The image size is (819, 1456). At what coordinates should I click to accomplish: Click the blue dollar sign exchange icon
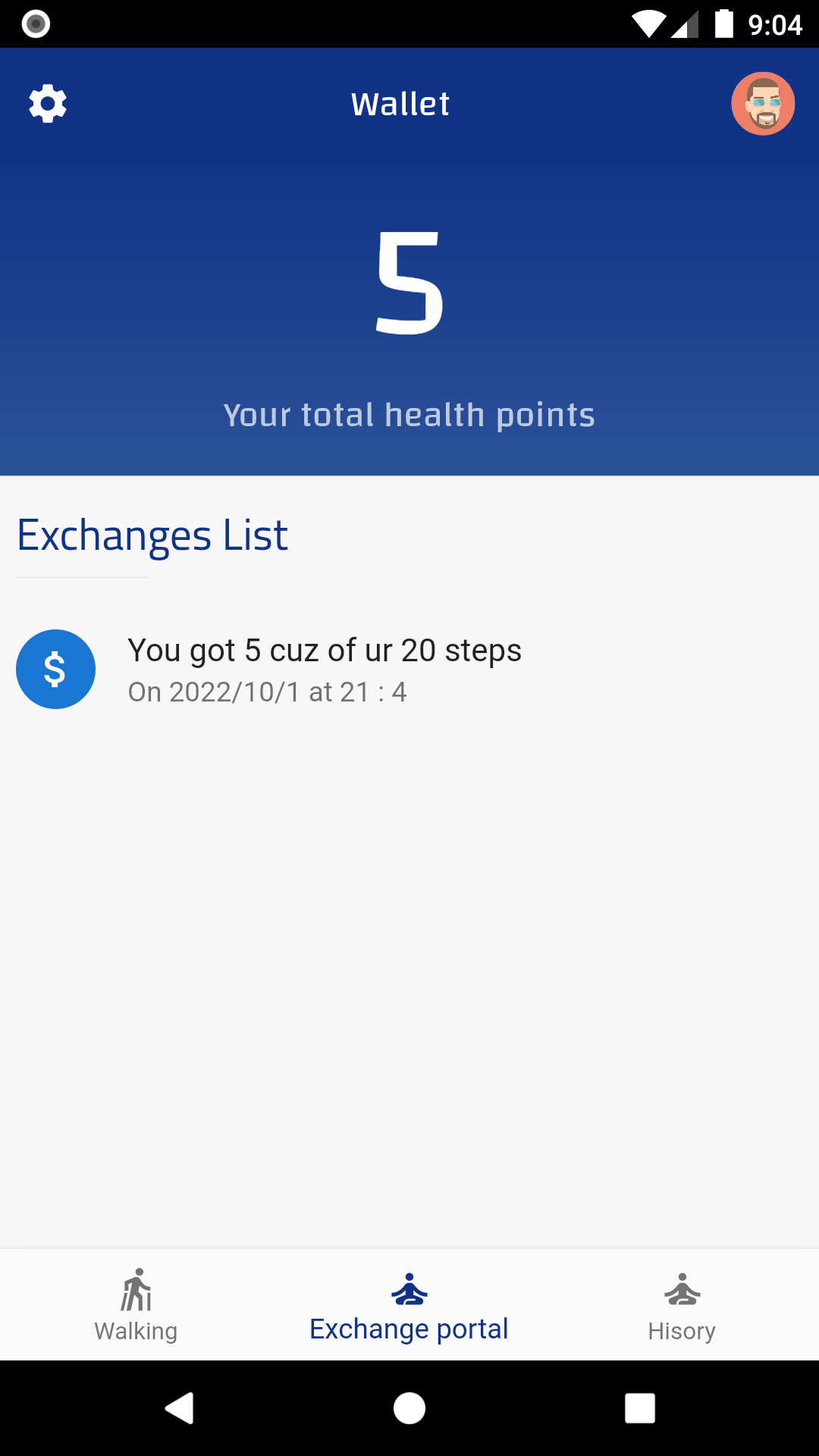point(55,669)
